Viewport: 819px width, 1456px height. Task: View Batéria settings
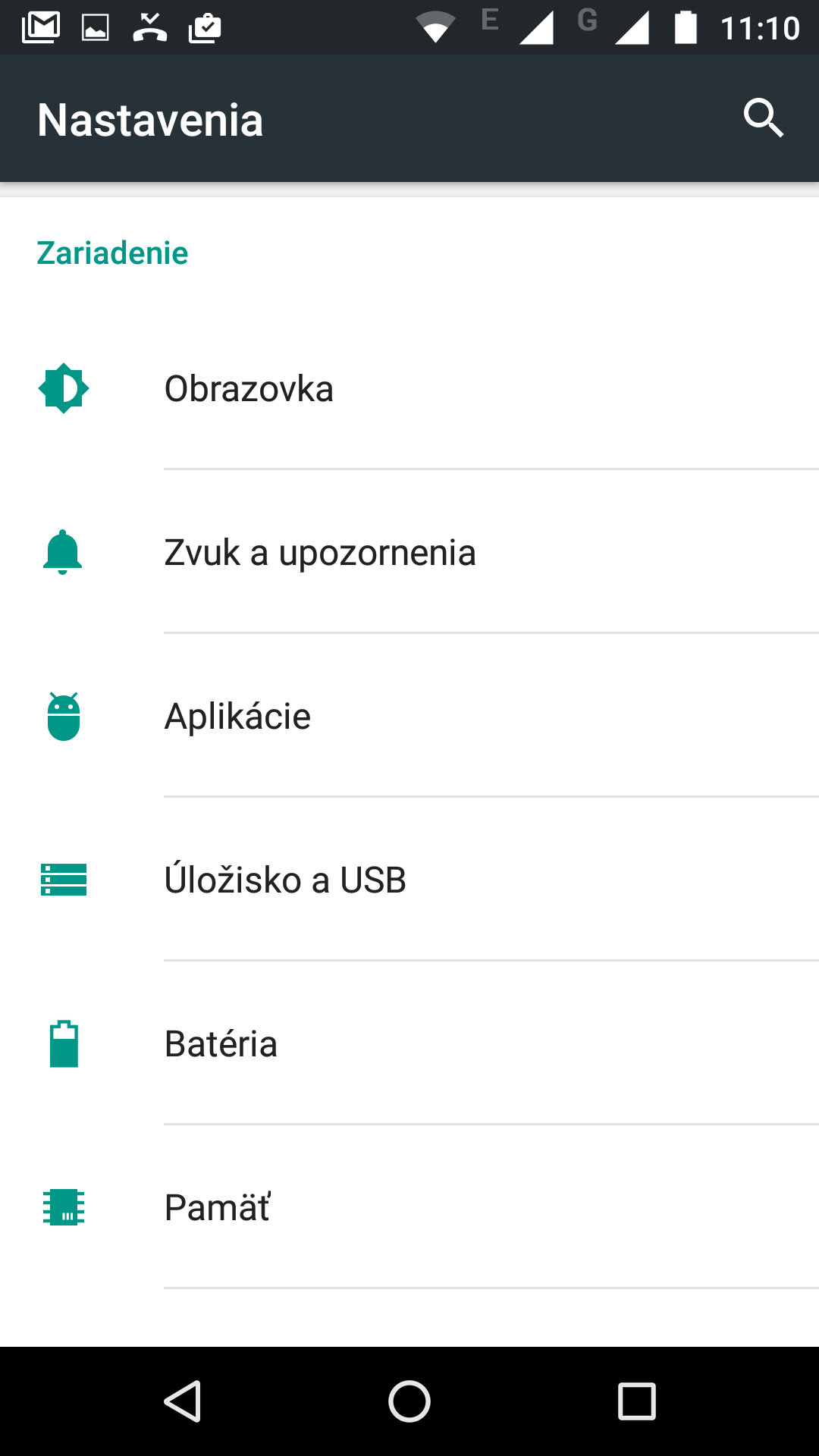pyautogui.click(x=409, y=1043)
